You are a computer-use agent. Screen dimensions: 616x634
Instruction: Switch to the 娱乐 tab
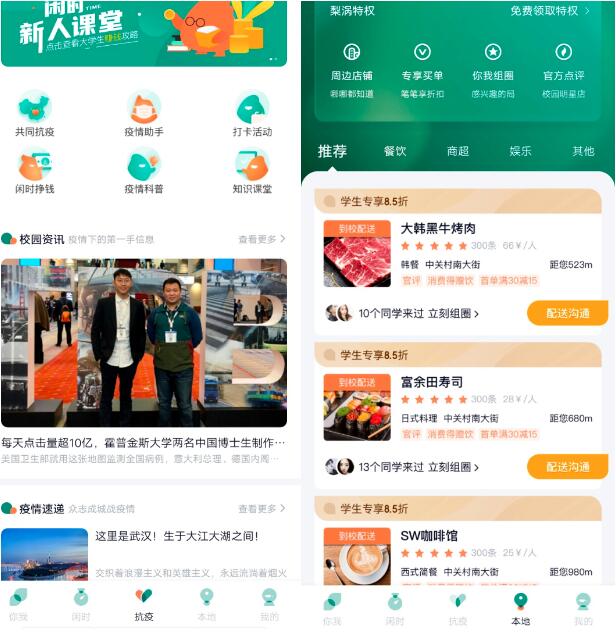pyautogui.click(x=520, y=151)
